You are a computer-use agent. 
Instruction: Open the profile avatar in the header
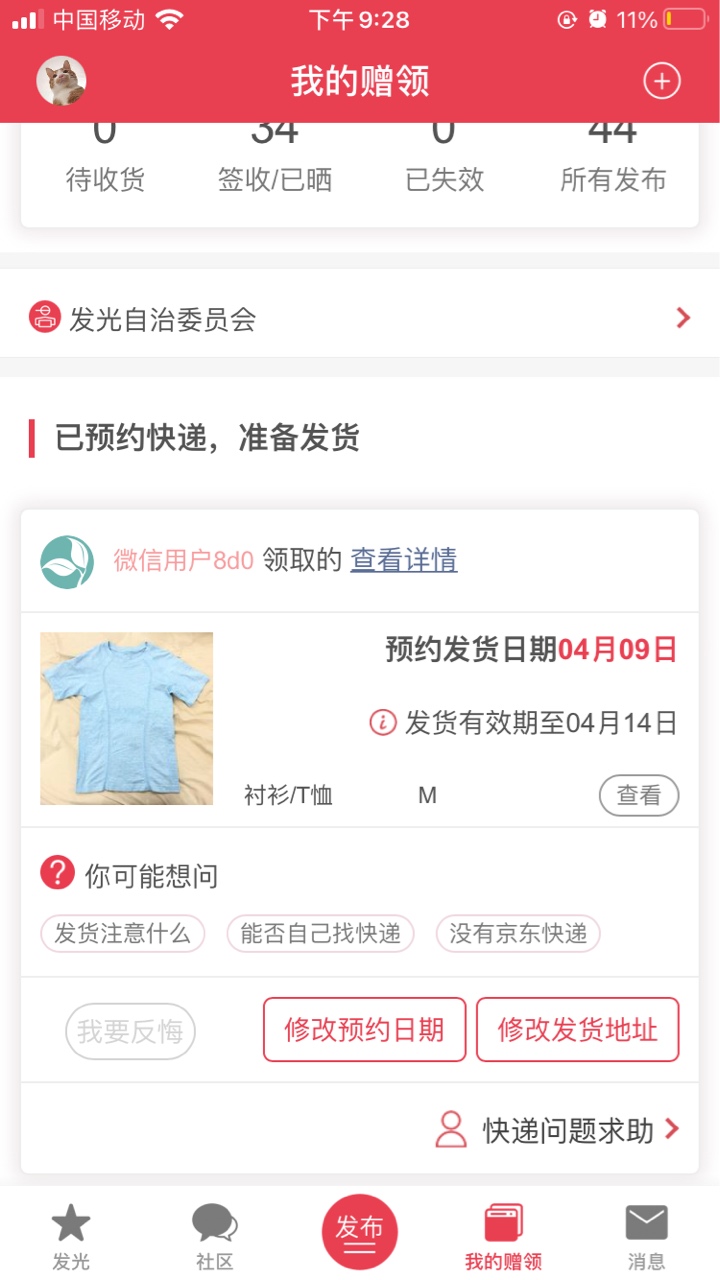click(x=61, y=81)
